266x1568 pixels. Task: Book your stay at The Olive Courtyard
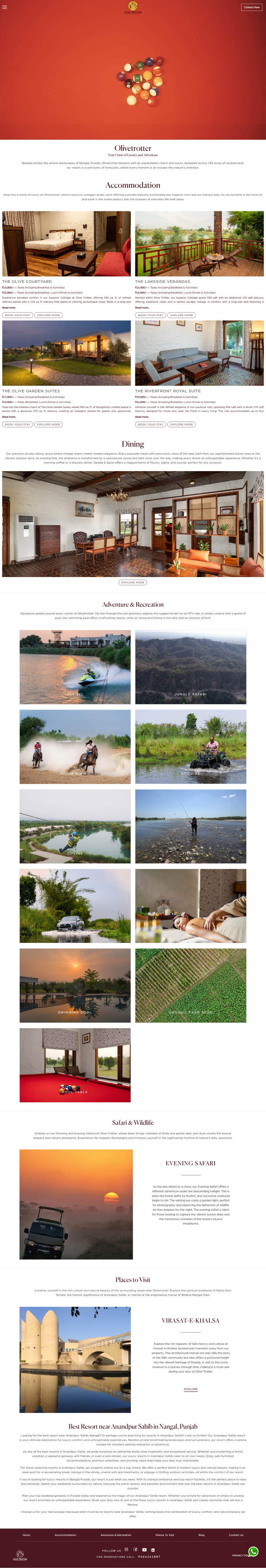point(17,315)
